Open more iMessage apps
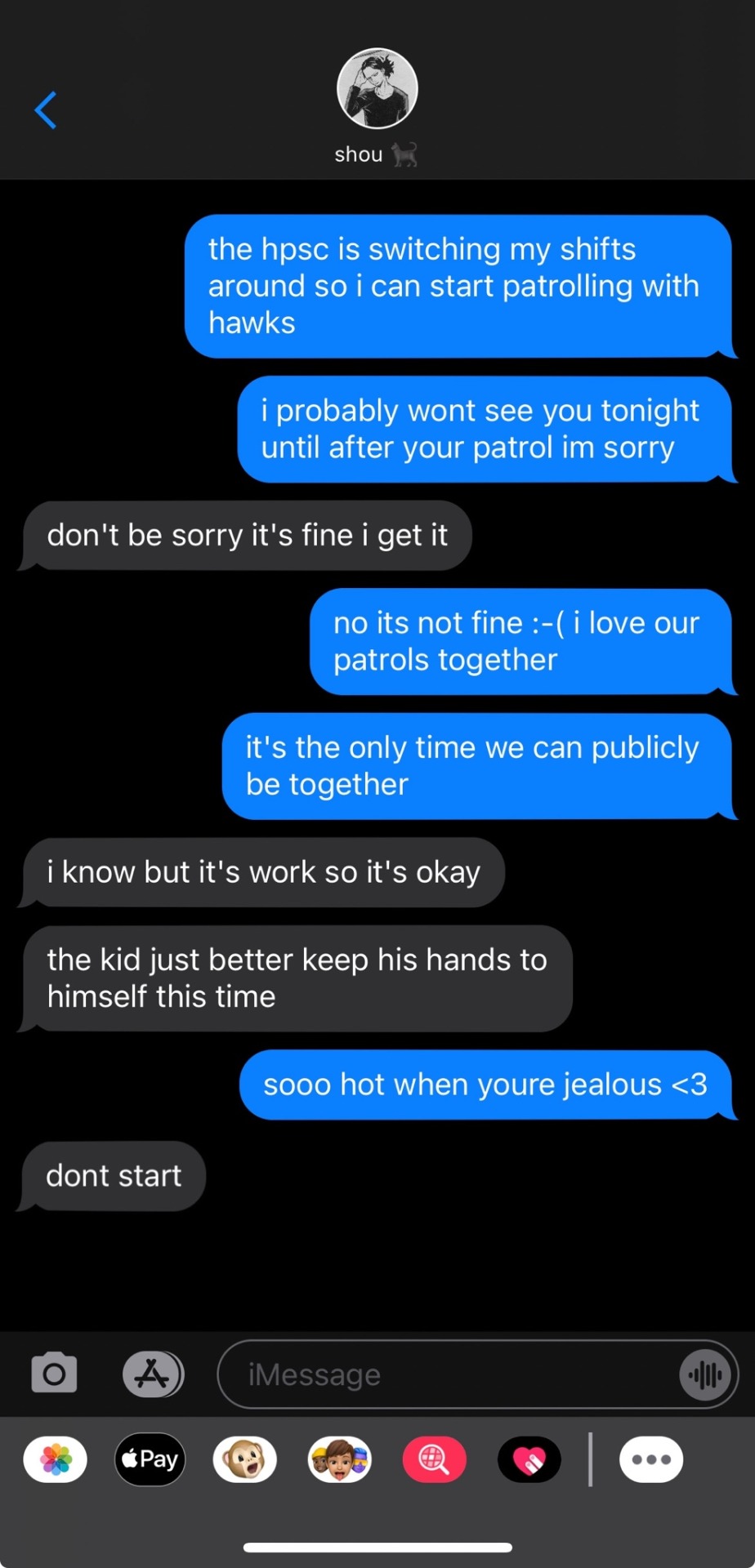The width and height of the screenshot is (755, 1568). [x=651, y=1459]
